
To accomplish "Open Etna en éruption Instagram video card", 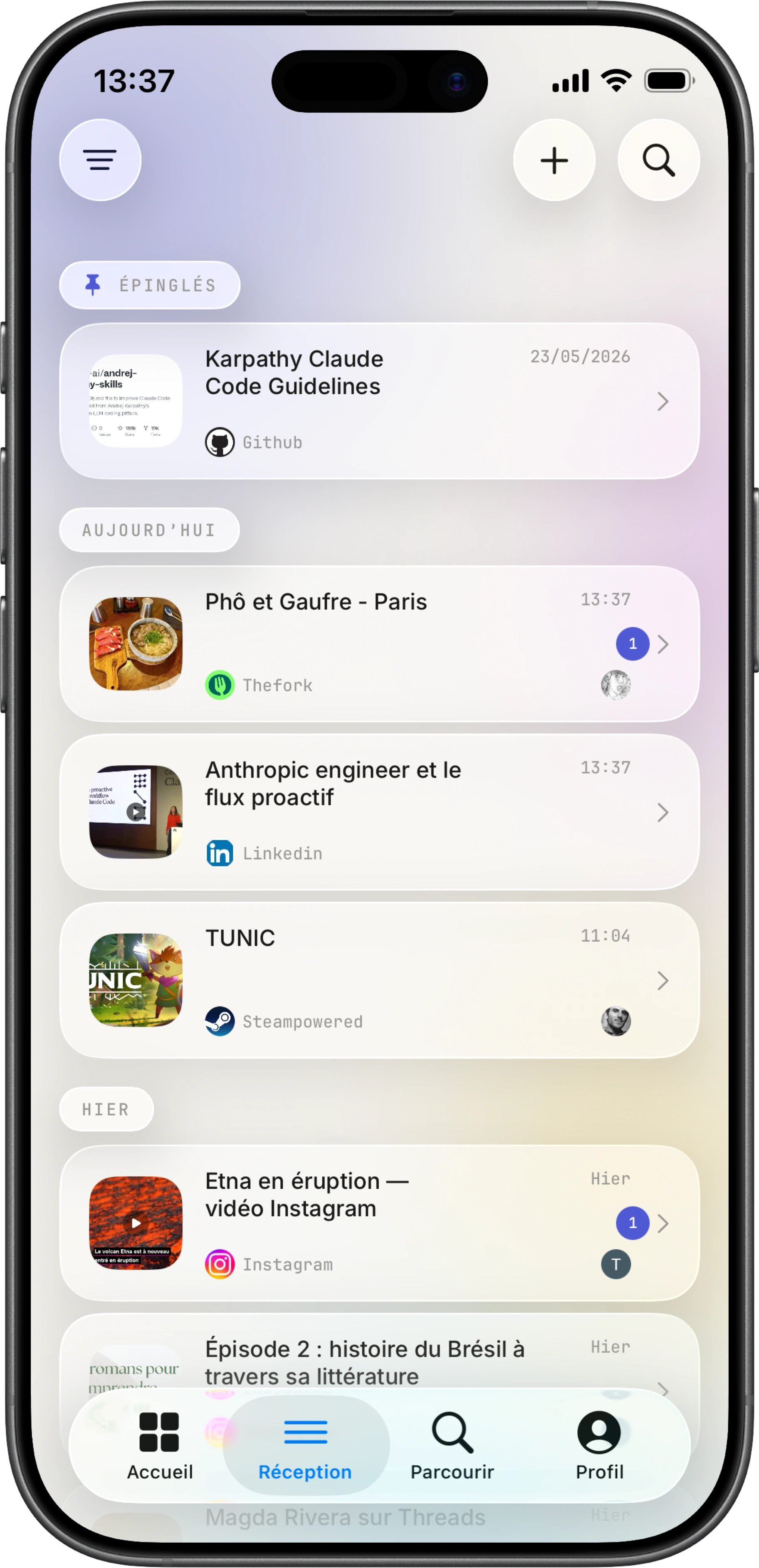I will 379,1223.
